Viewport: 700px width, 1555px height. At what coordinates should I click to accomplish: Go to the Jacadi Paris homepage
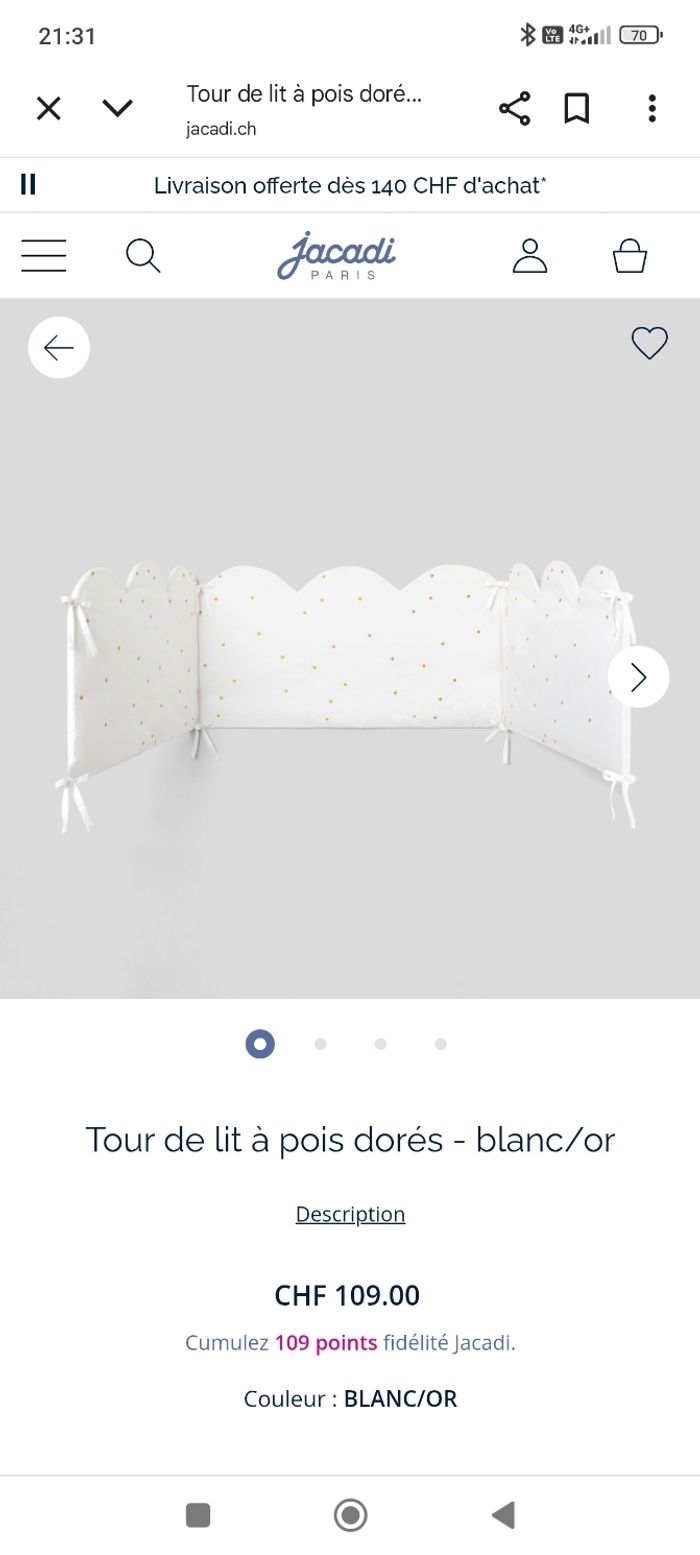click(x=337, y=256)
